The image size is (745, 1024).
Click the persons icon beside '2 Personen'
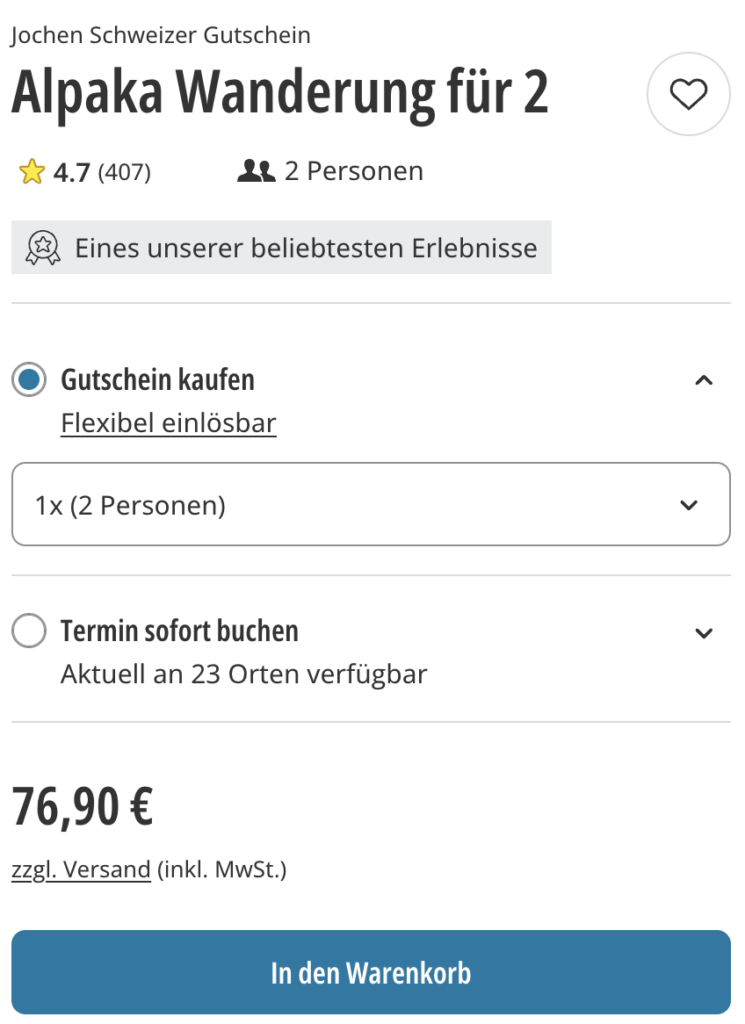click(x=256, y=170)
